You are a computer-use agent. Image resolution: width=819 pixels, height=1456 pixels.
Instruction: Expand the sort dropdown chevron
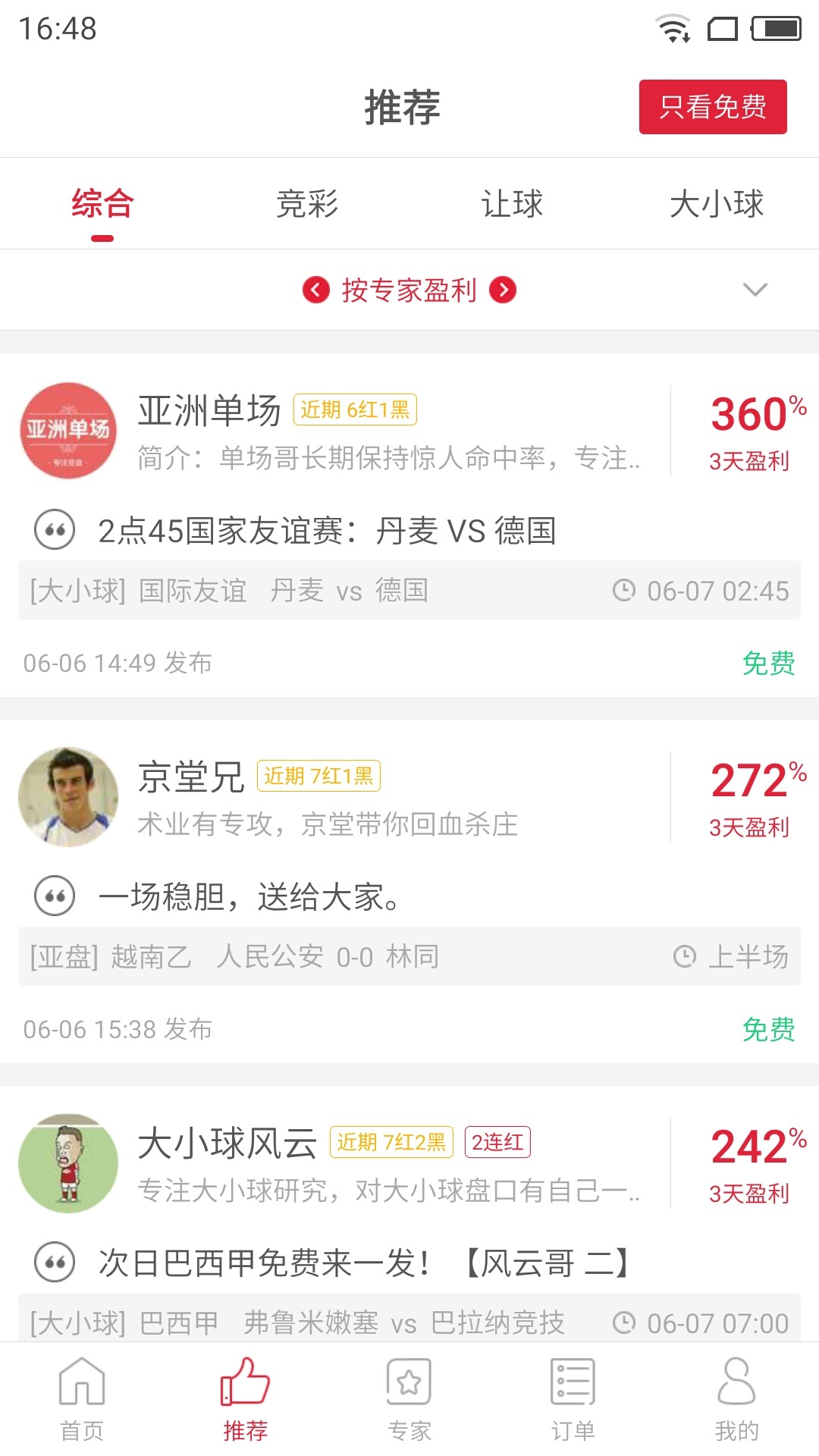pyautogui.click(x=755, y=290)
